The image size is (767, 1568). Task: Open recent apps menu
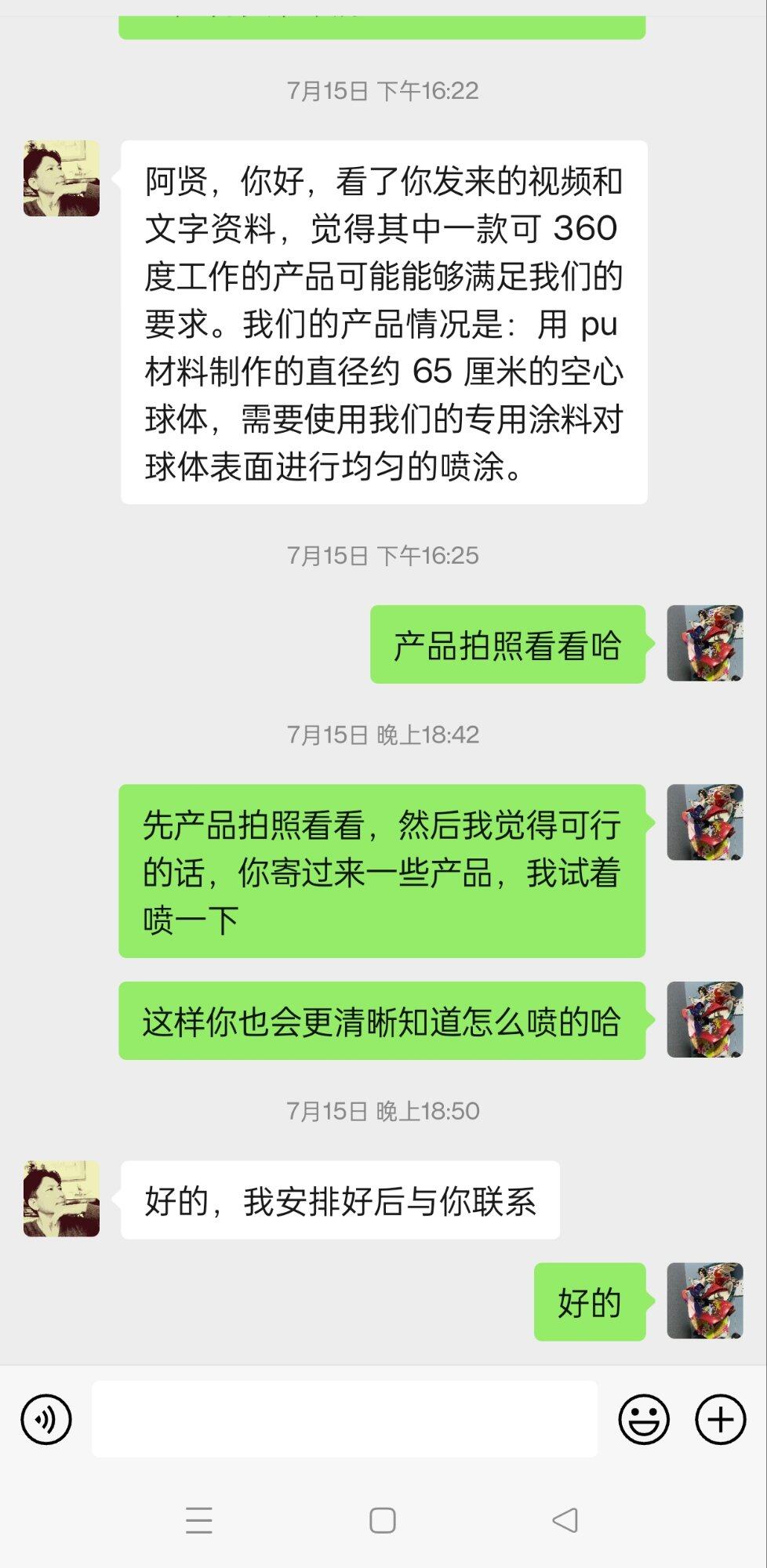[x=199, y=1520]
